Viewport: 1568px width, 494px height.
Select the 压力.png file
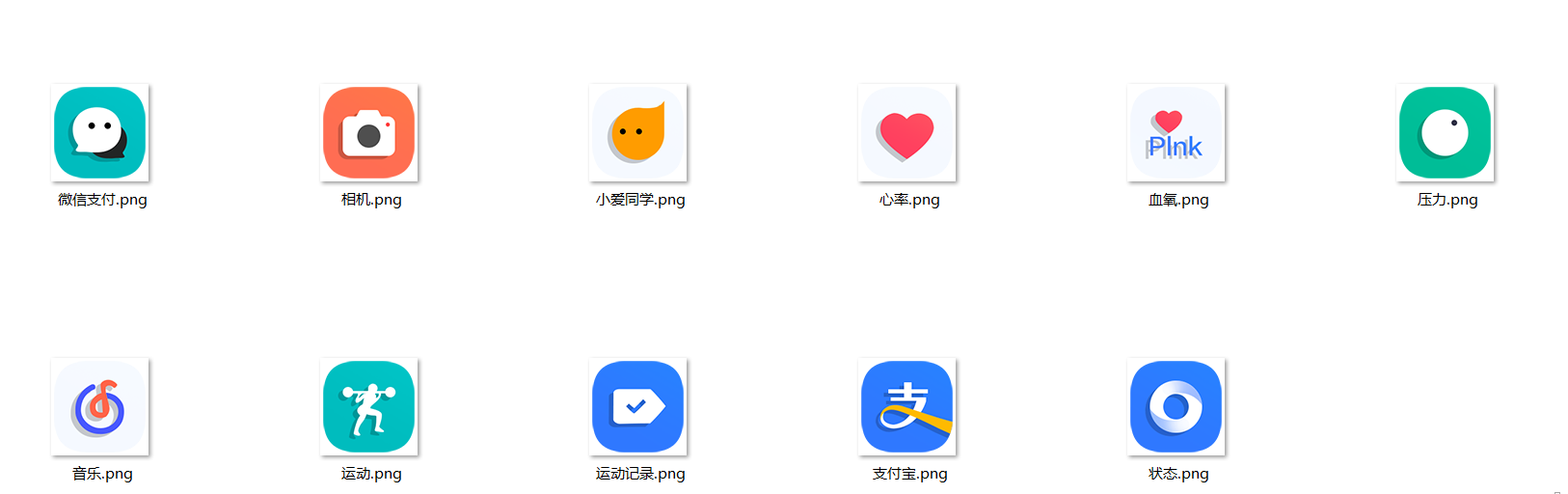1446,133
